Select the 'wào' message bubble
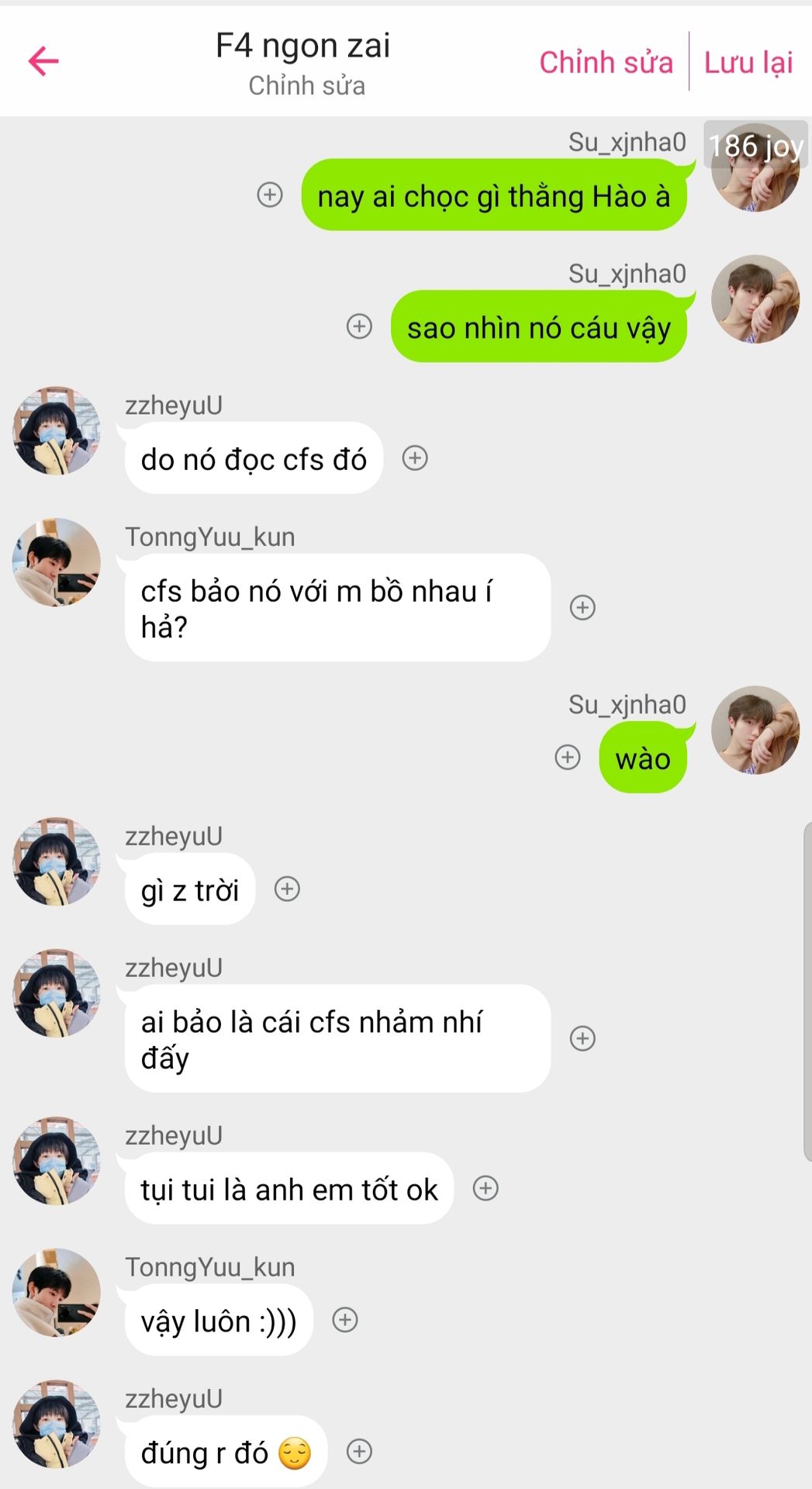Image resolution: width=812 pixels, height=1489 pixels. [x=643, y=758]
